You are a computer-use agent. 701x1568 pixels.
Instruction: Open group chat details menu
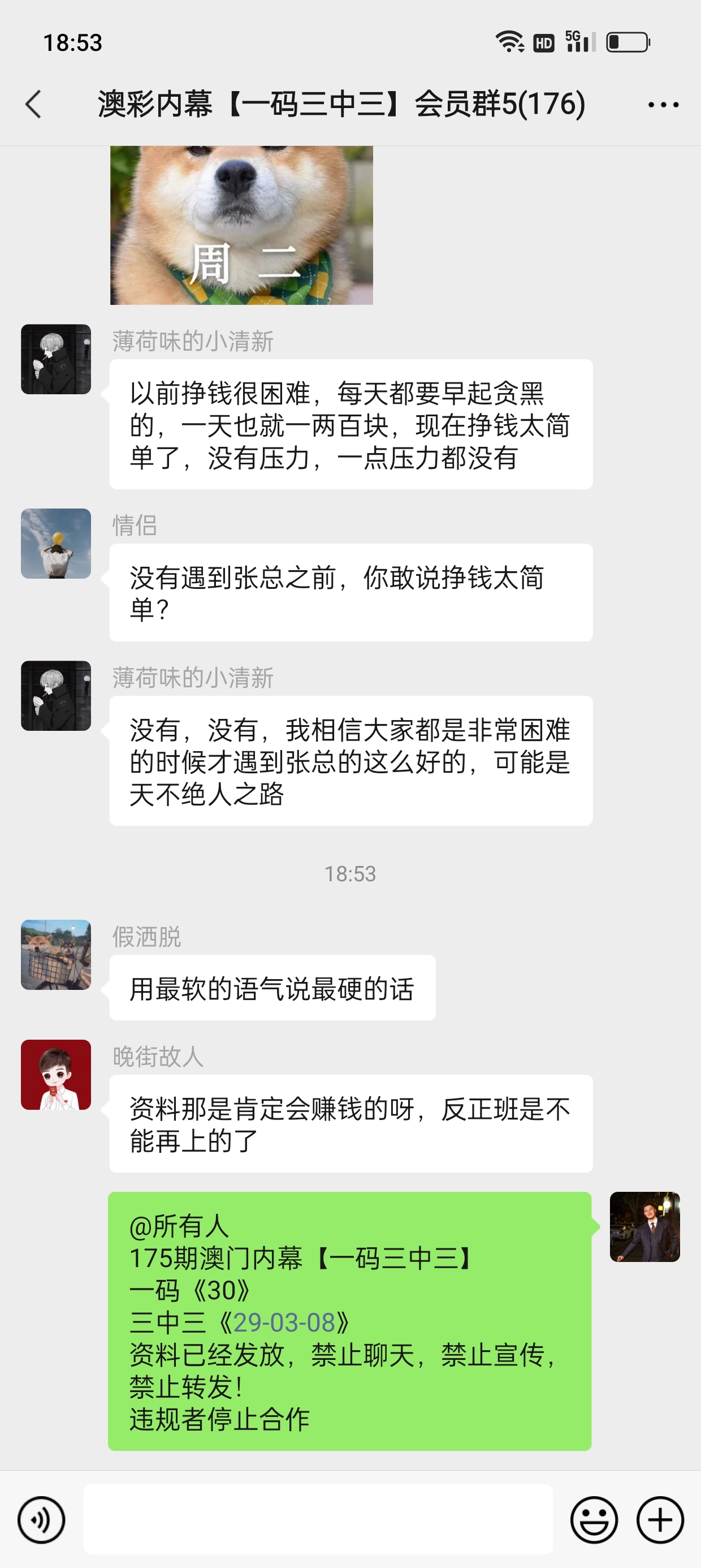tap(663, 105)
